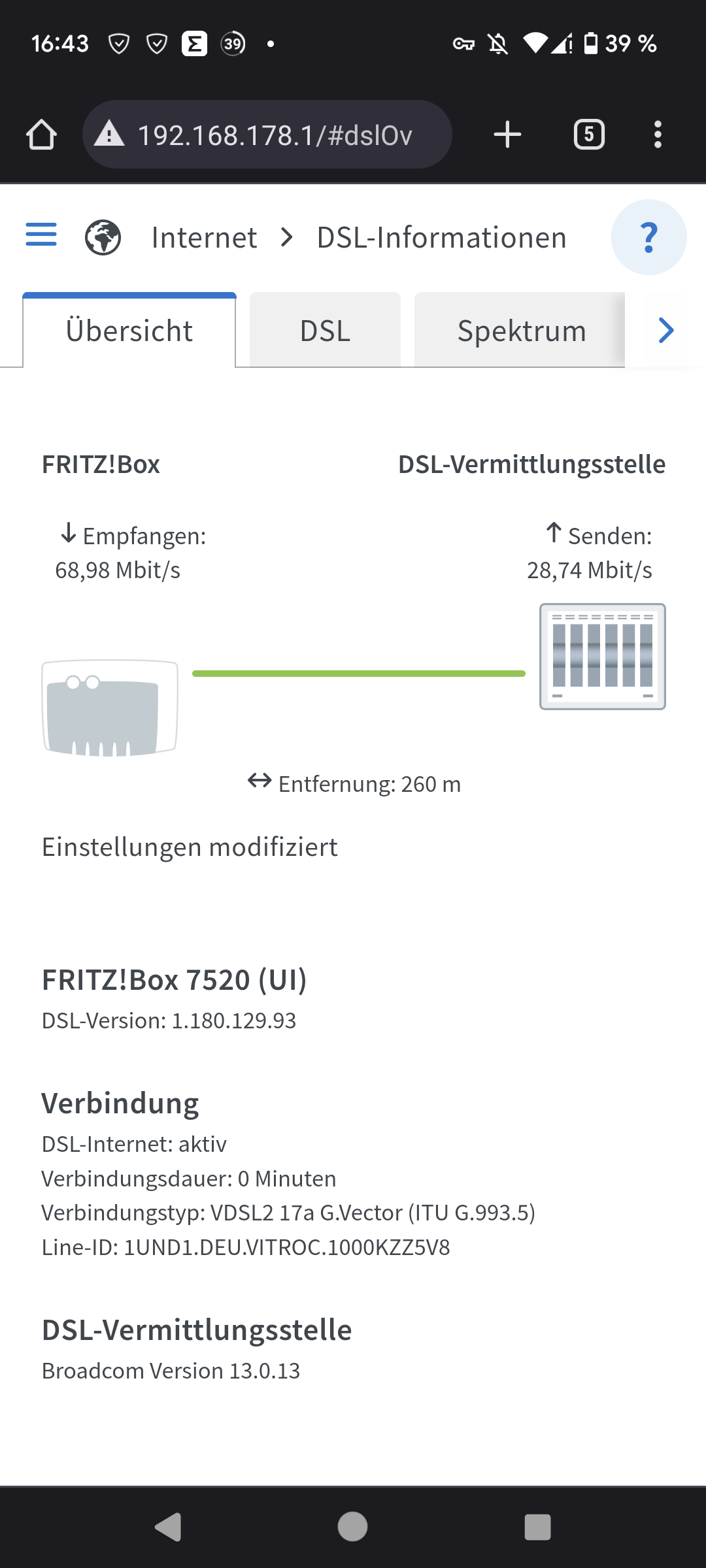
Task: Switch to the Spektrum tab
Action: point(521,331)
